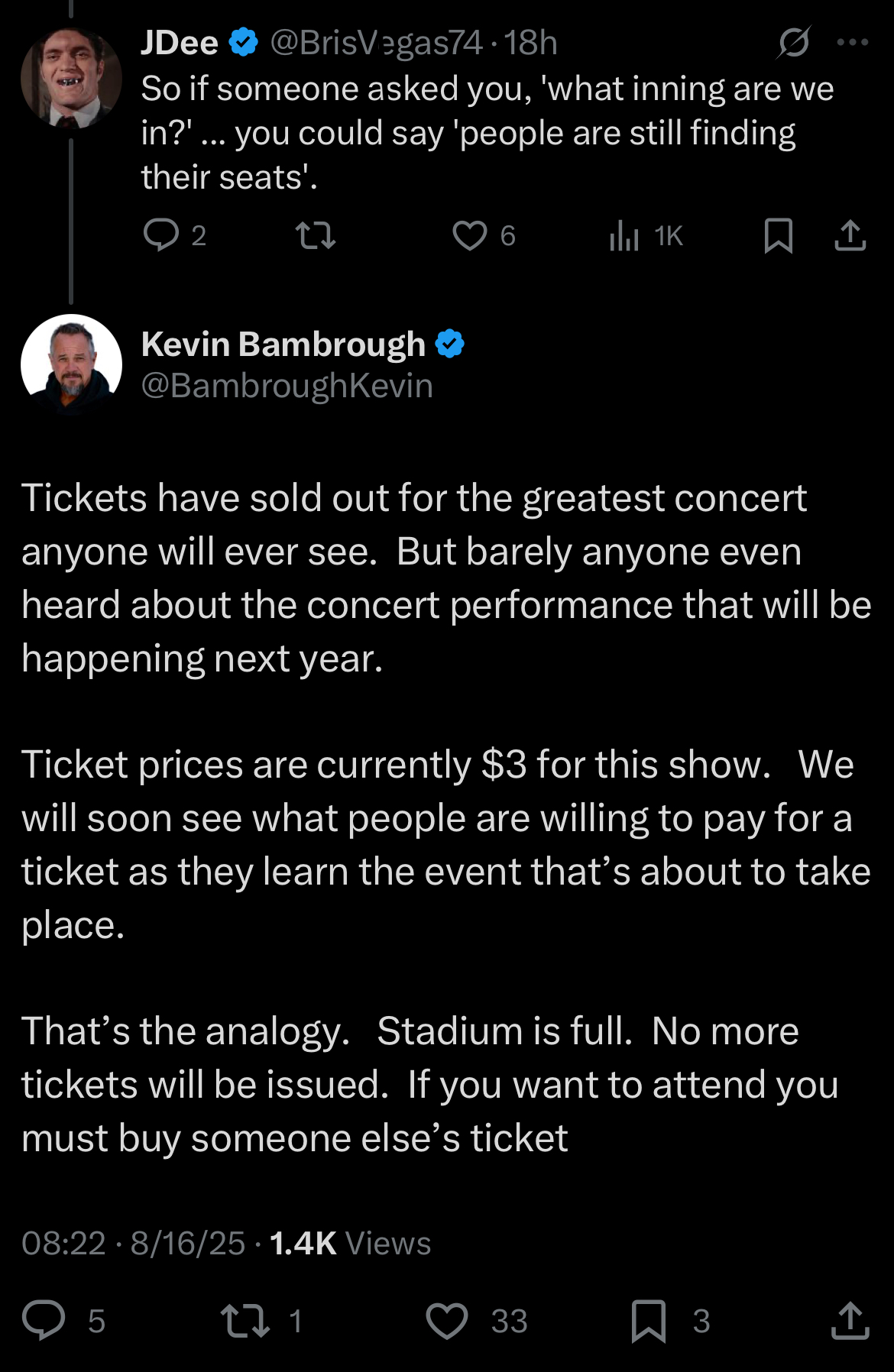Open the overflow menu on JDee's post
The height and width of the screenshot is (1372, 894).
point(852,43)
